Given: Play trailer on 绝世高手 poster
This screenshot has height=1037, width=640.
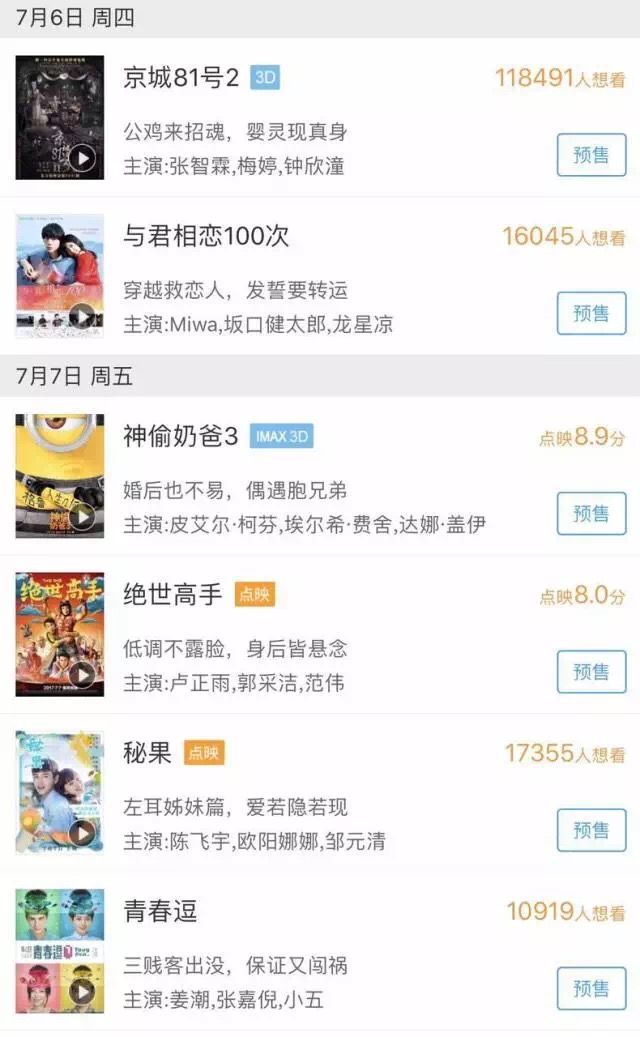Looking at the screenshot, I should tap(83, 675).
